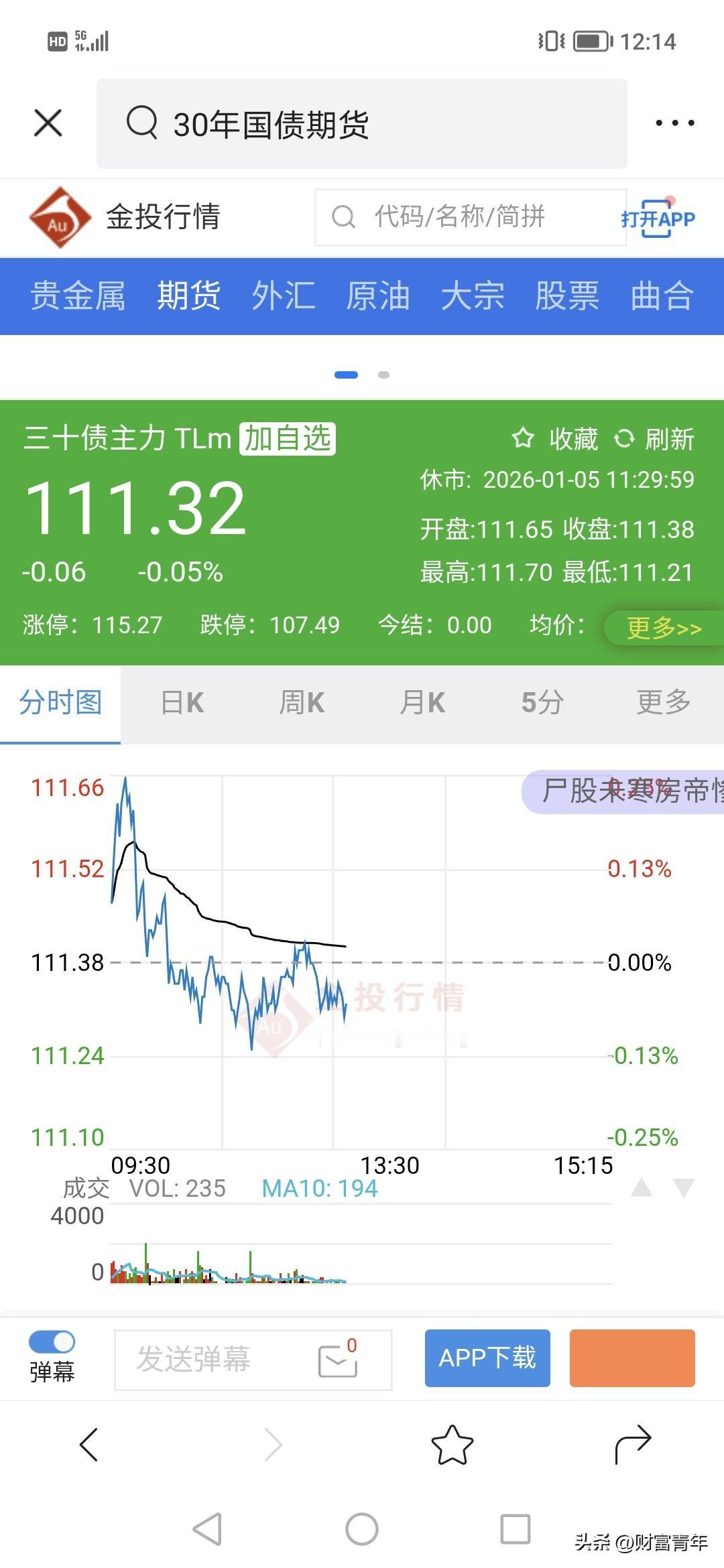Tap the back arrow in the browser bar

(90, 1444)
